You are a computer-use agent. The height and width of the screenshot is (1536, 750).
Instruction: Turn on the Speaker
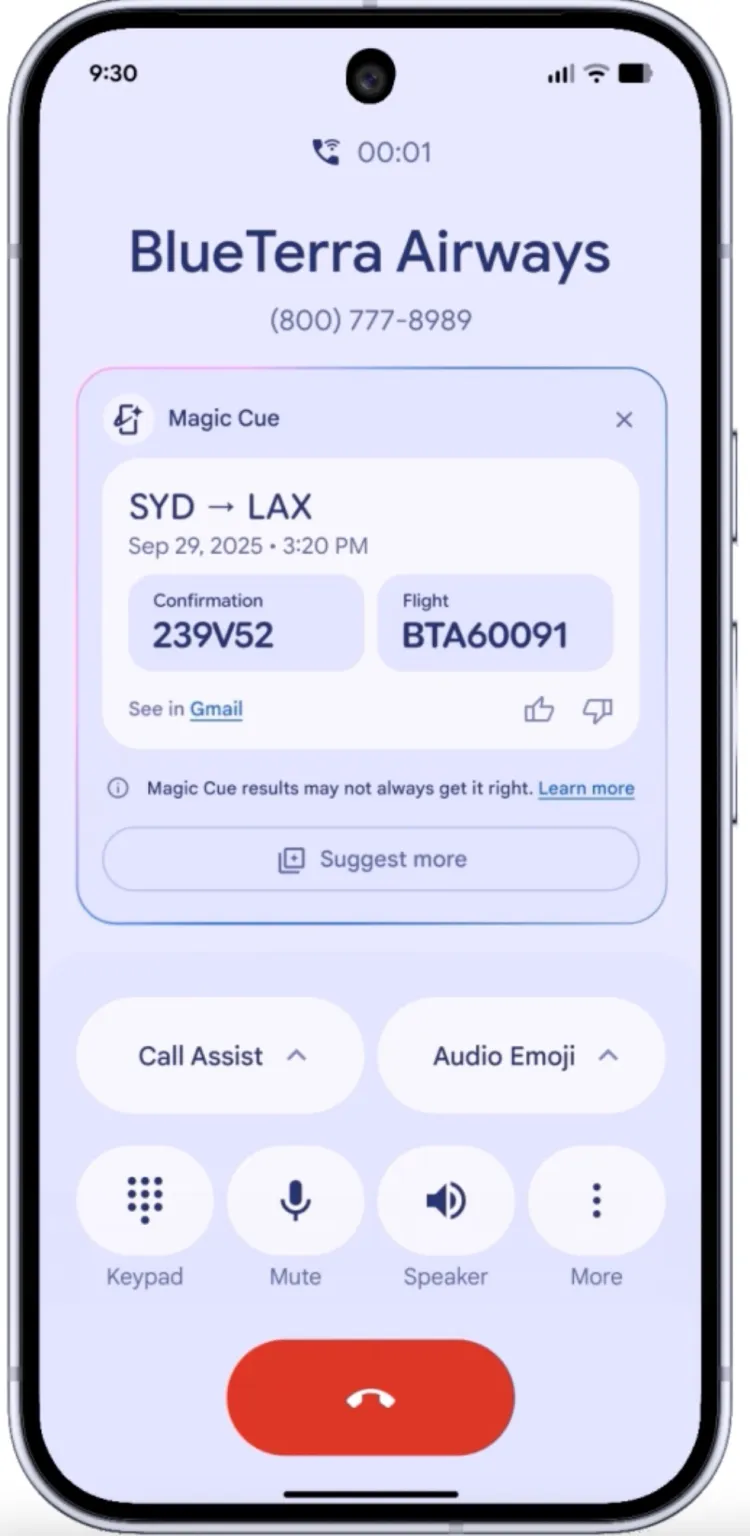coord(446,1200)
